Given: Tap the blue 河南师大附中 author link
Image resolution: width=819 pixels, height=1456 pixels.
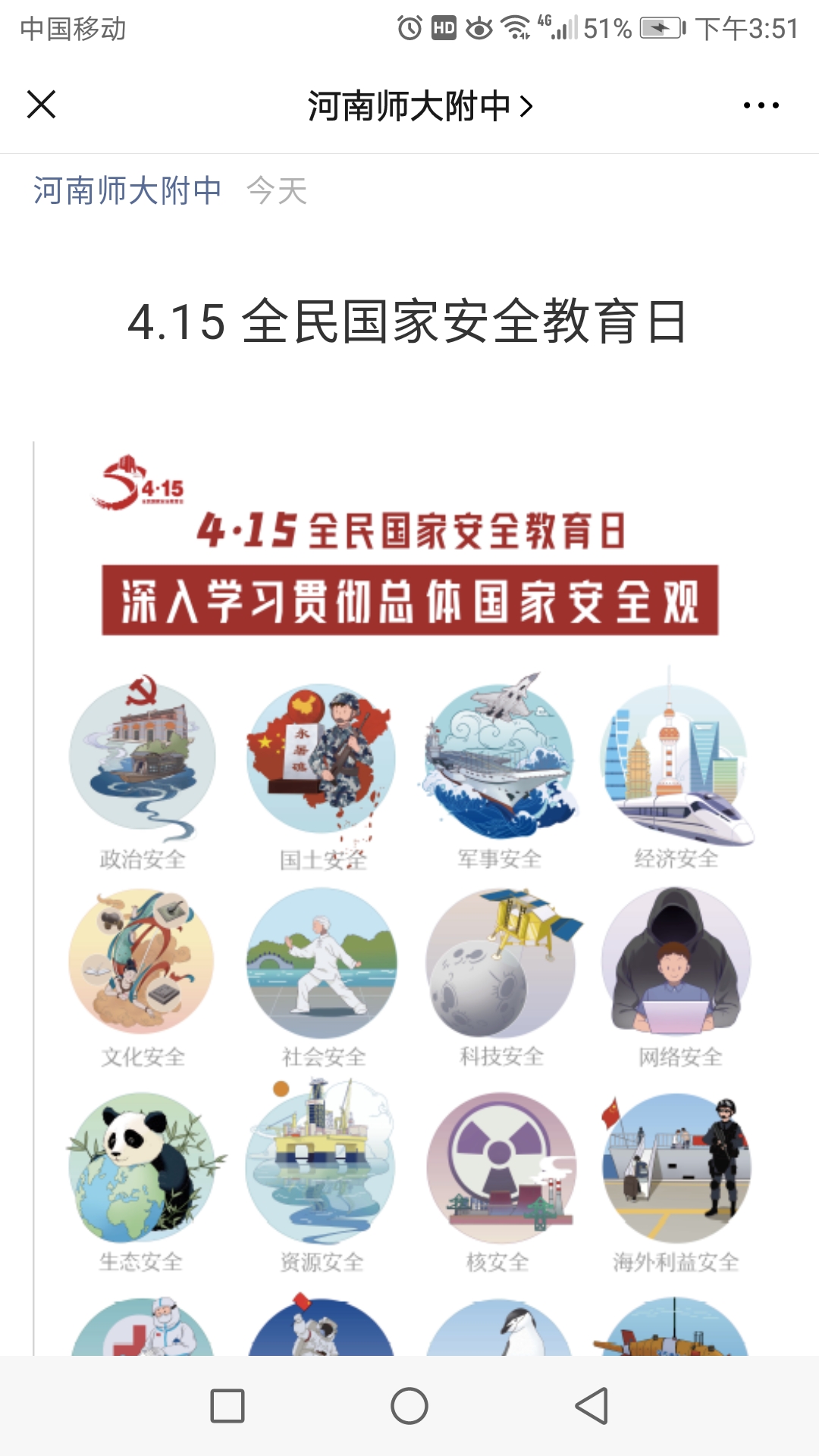Looking at the screenshot, I should (x=127, y=190).
